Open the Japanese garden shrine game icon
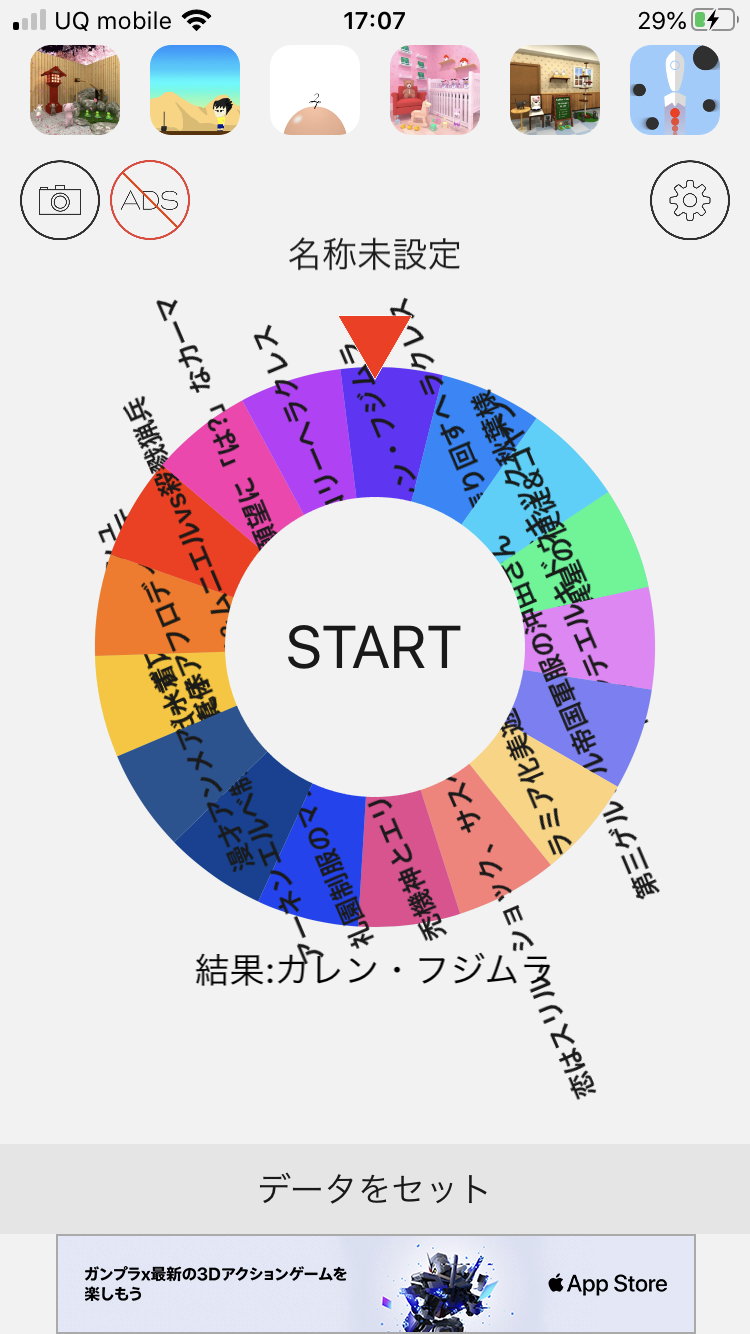The height and width of the screenshot is (1334, 750). coord(75,90)
